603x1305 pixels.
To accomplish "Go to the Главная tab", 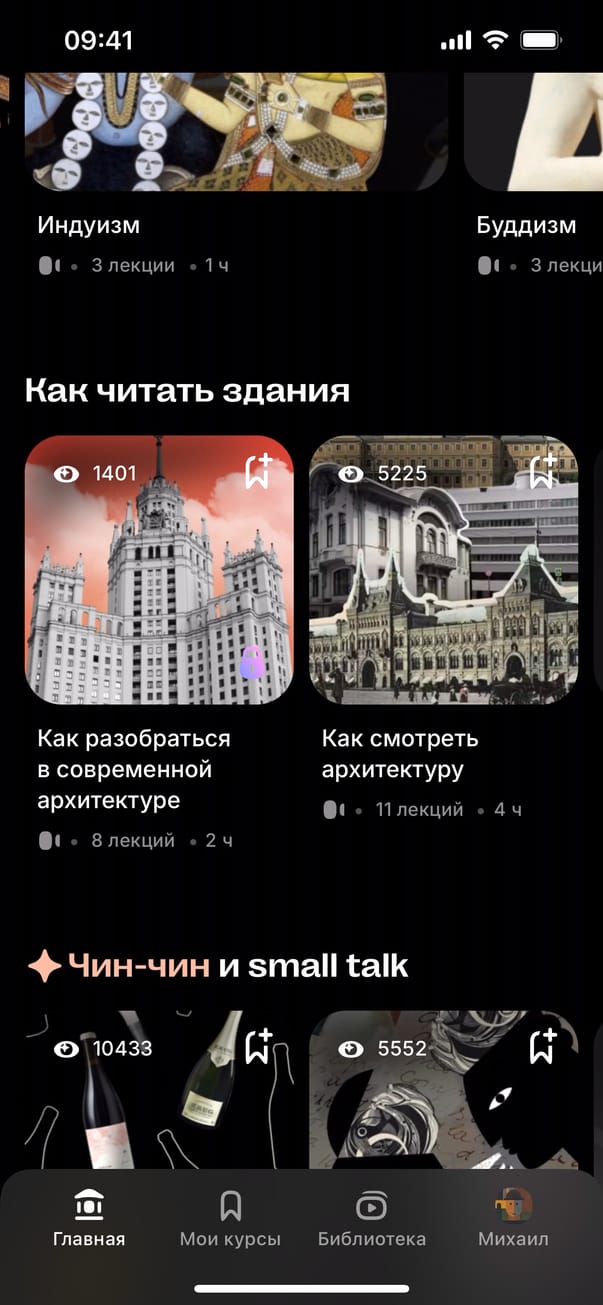I will tap(89, 1219).
